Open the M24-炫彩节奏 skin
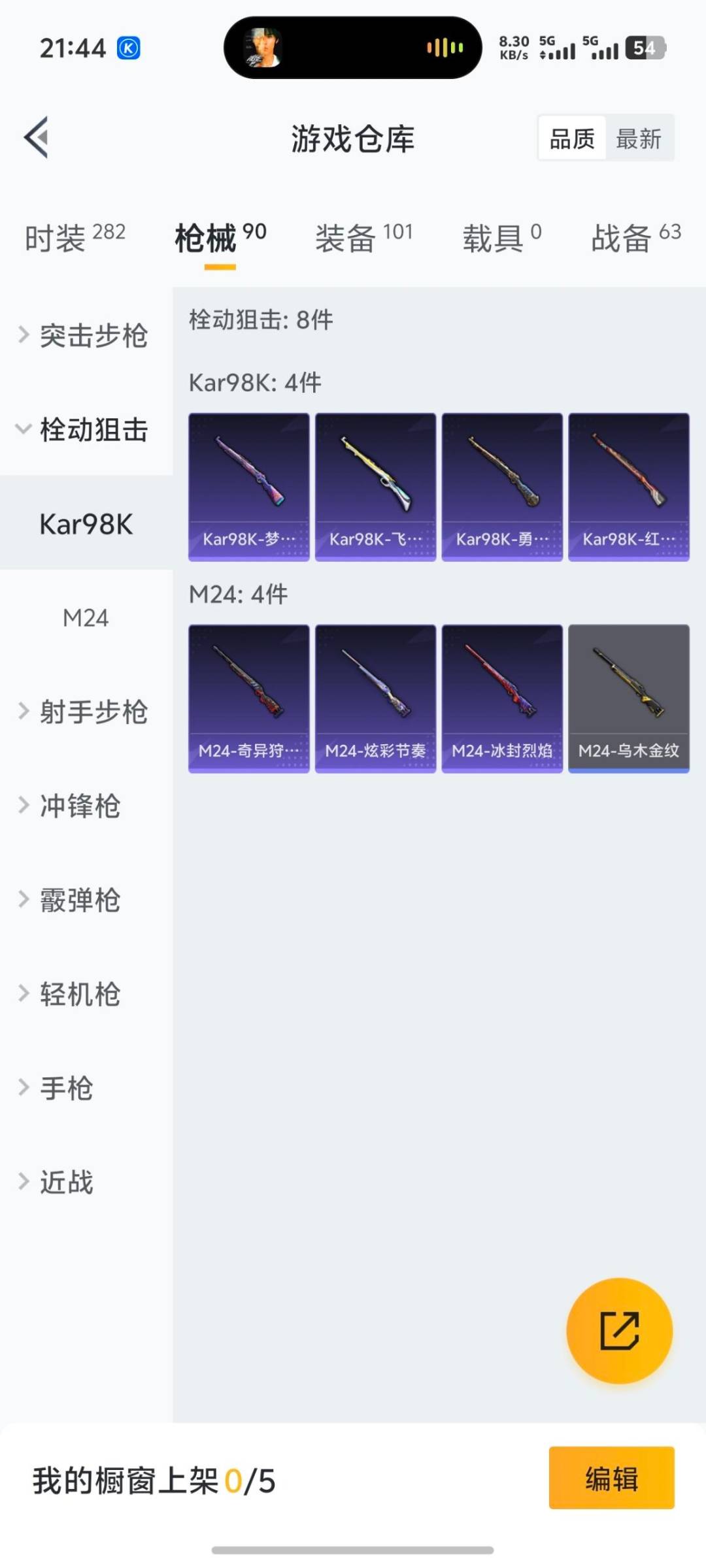 point(375,698)
